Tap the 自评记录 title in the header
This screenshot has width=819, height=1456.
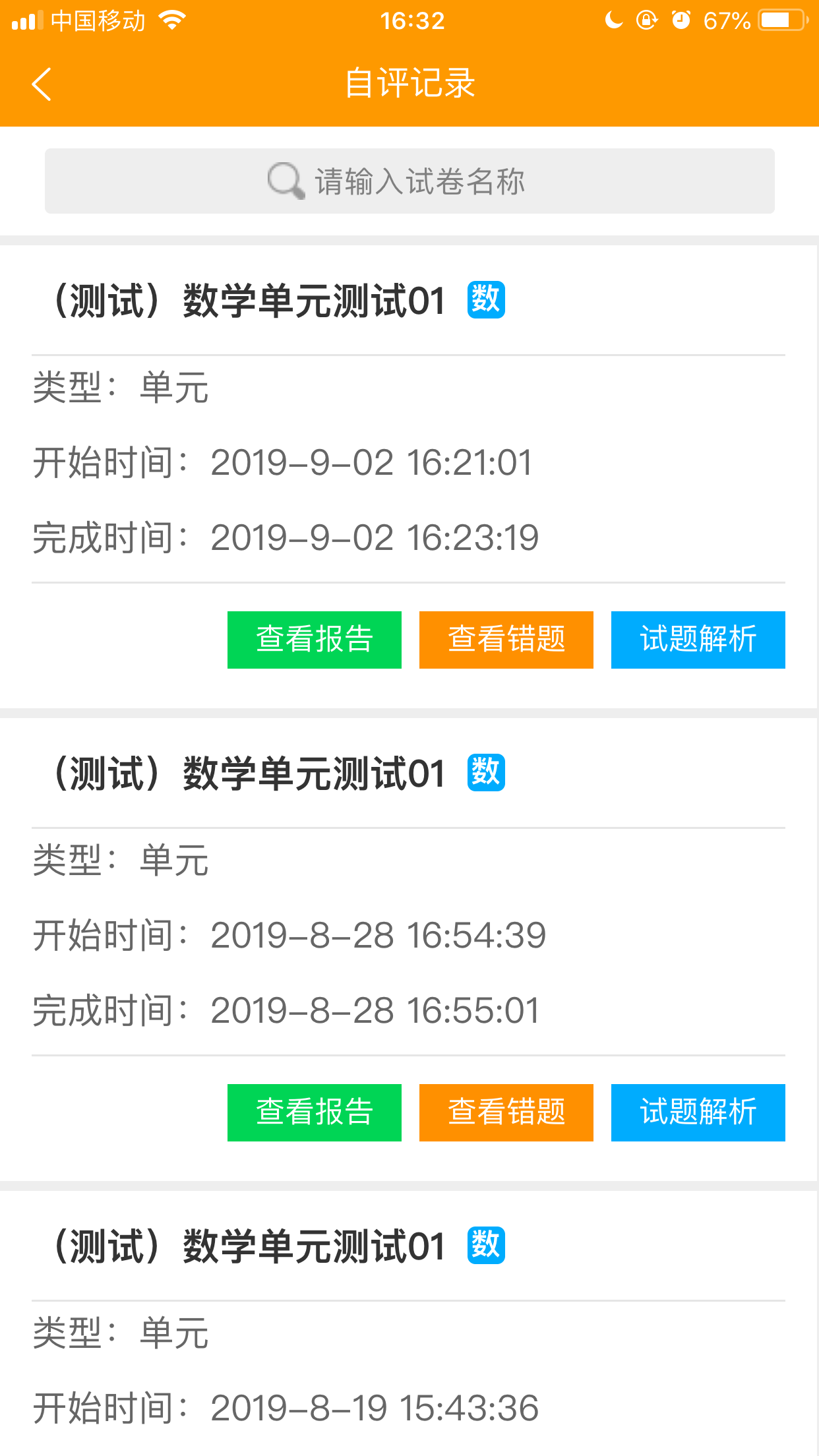click(x=409, y=84)
